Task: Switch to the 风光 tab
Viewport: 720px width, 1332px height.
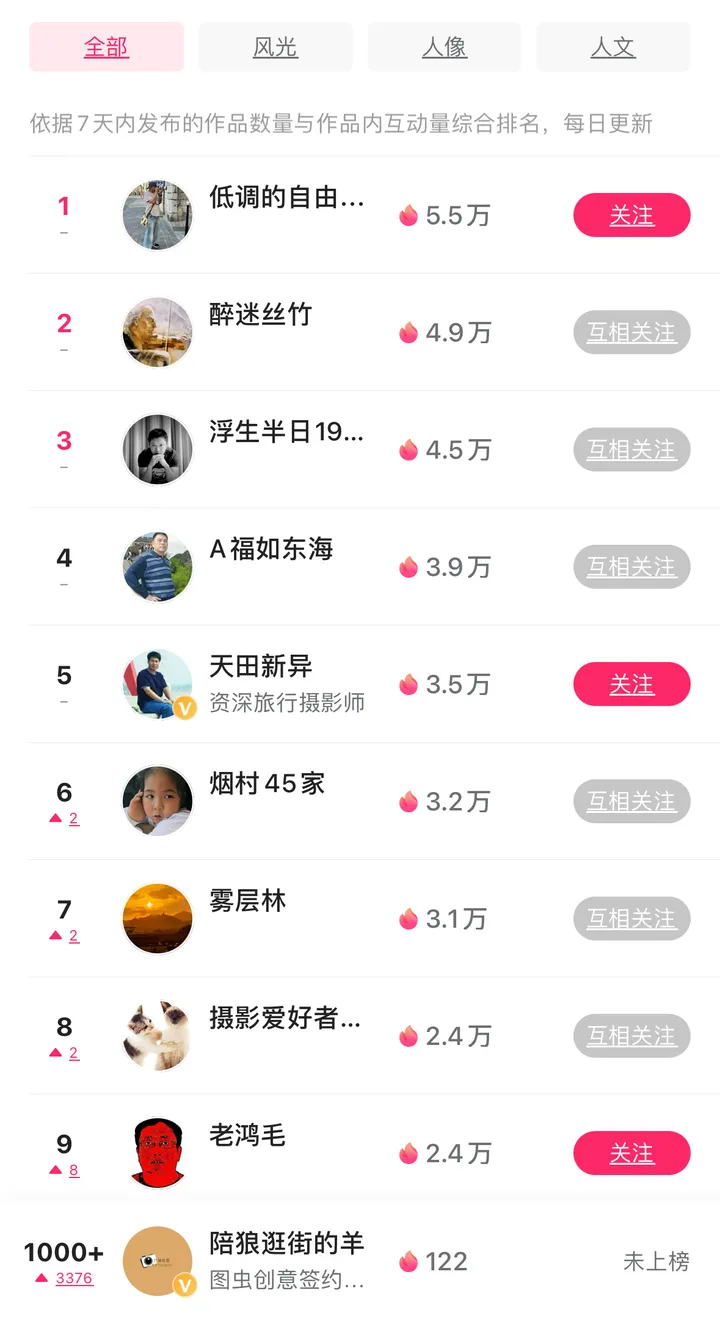Action: click(x=275, y=47)
